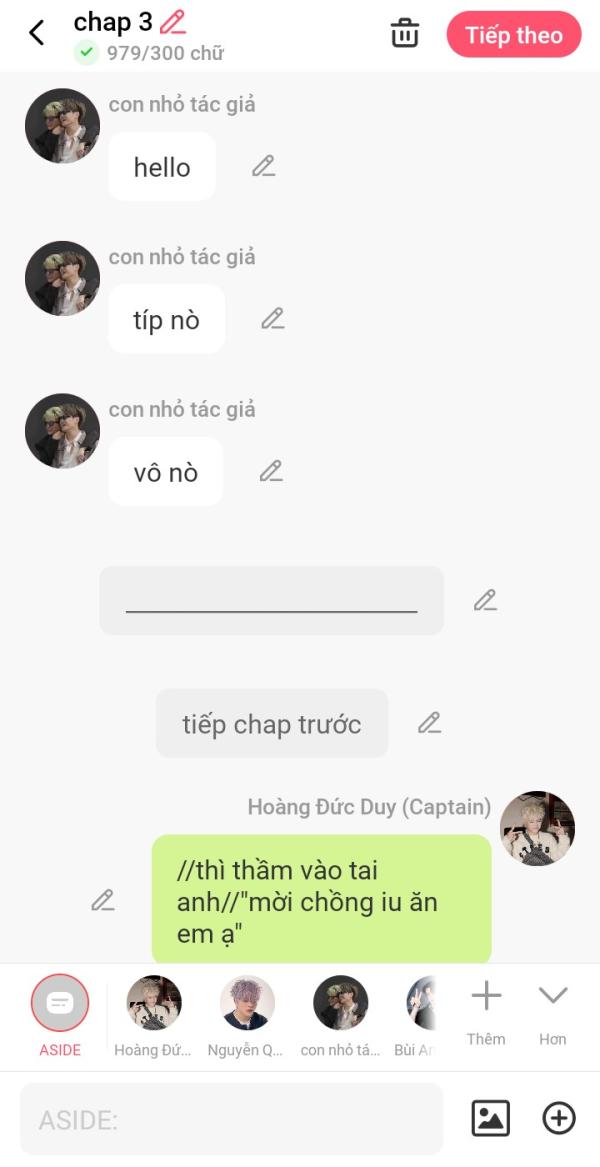Go back using the top-left arrow
Image resolution: width=600 pixels, height=1167 pixels.
tap(37, 33)
